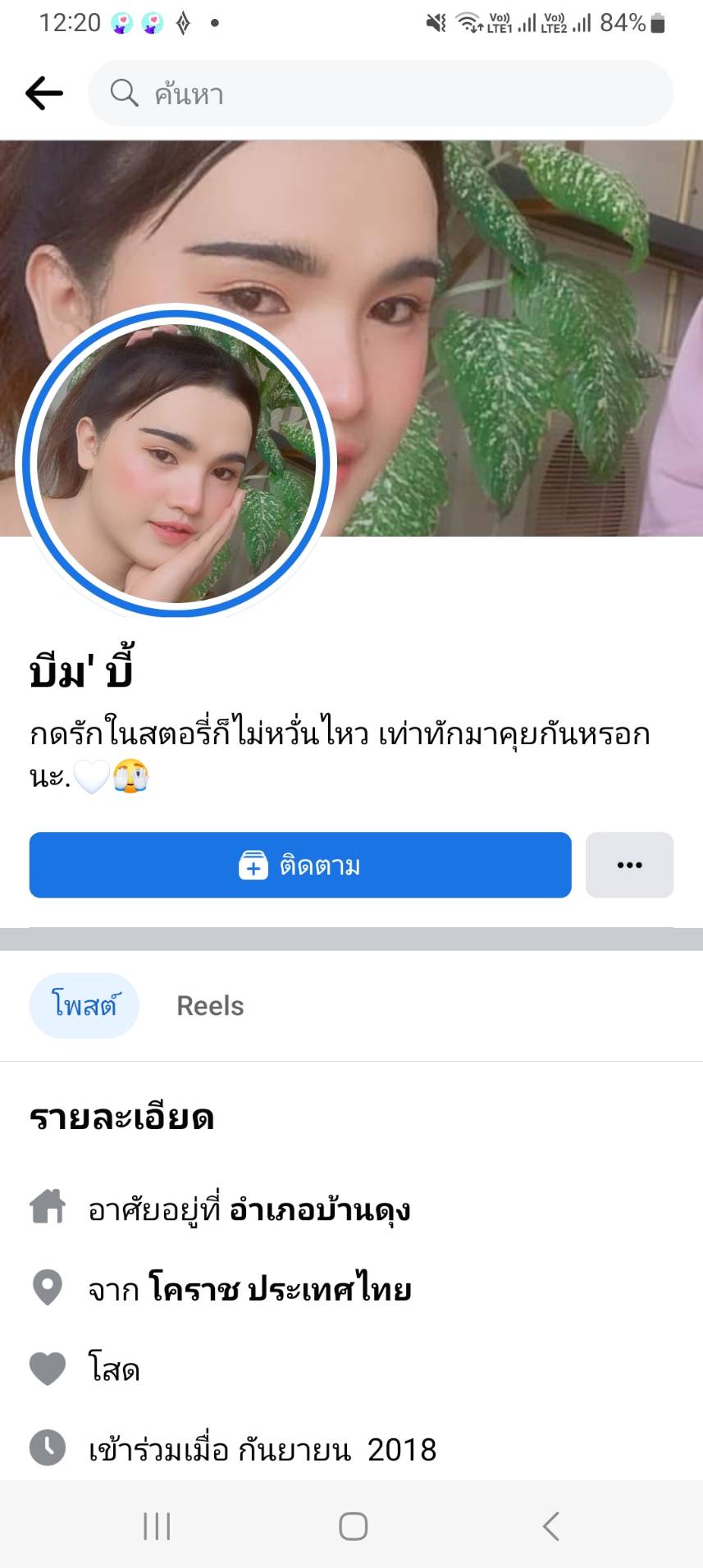Switch to the Reels tab

click(210, 1005)
